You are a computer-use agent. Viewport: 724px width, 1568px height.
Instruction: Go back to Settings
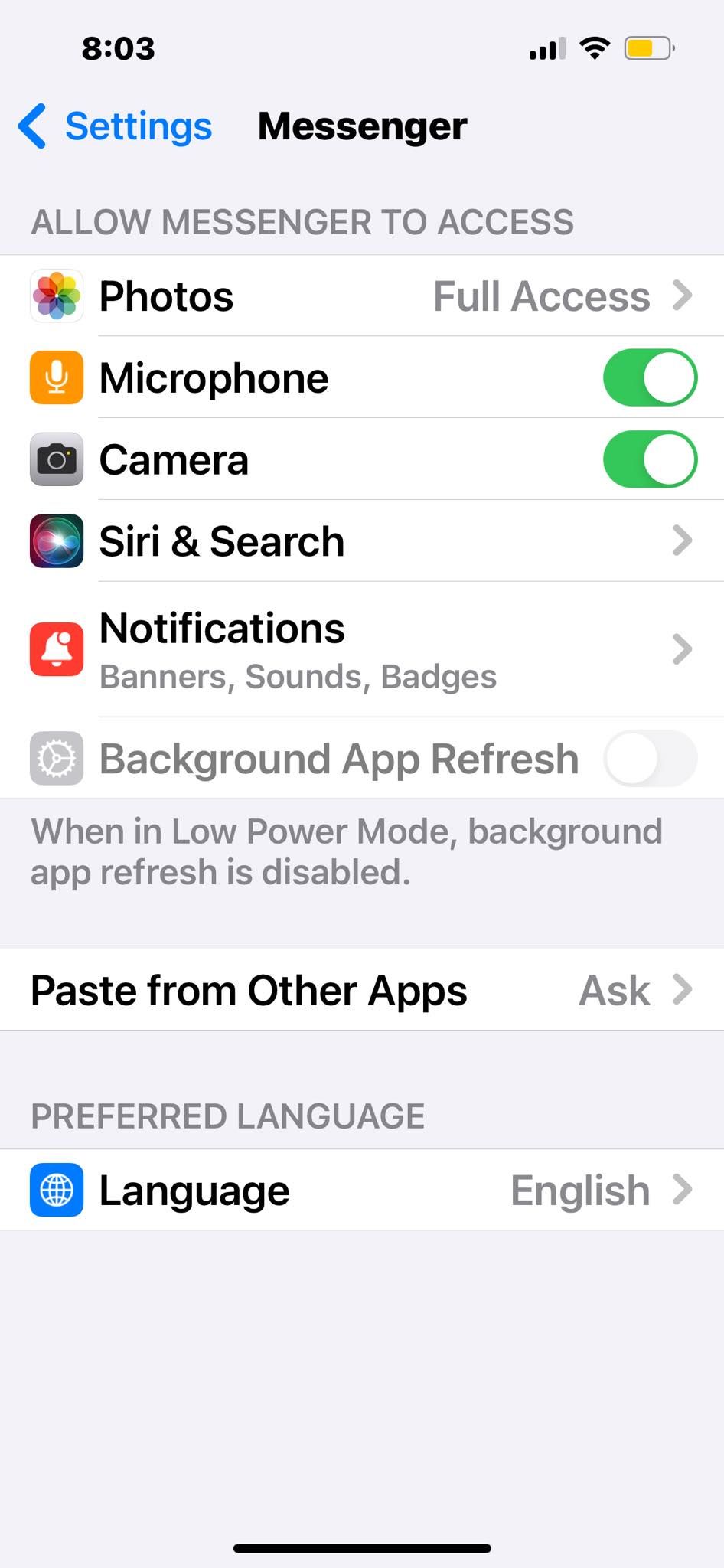pyautogui.click(x=116, y=126)
